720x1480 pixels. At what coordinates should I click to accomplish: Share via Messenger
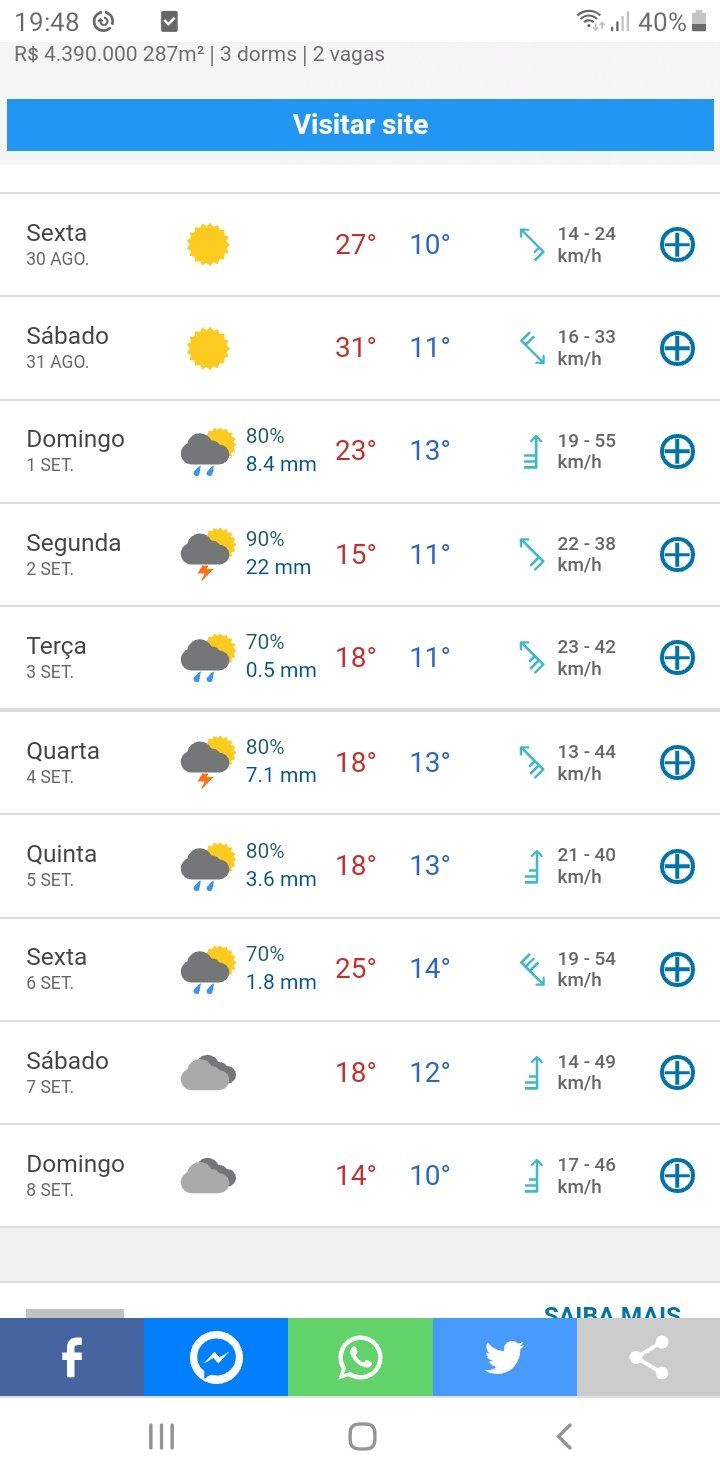[x=216, y=1357]
